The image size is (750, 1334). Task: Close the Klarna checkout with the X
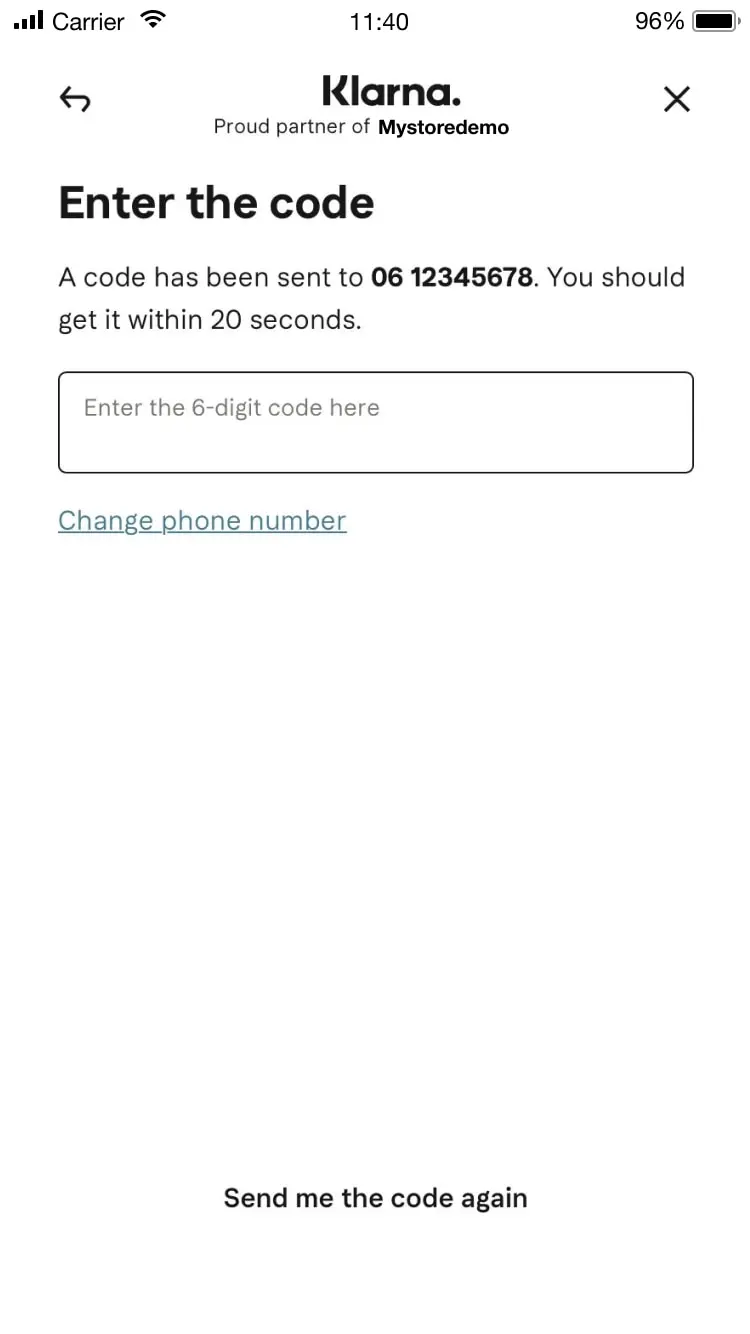point(676,99)
